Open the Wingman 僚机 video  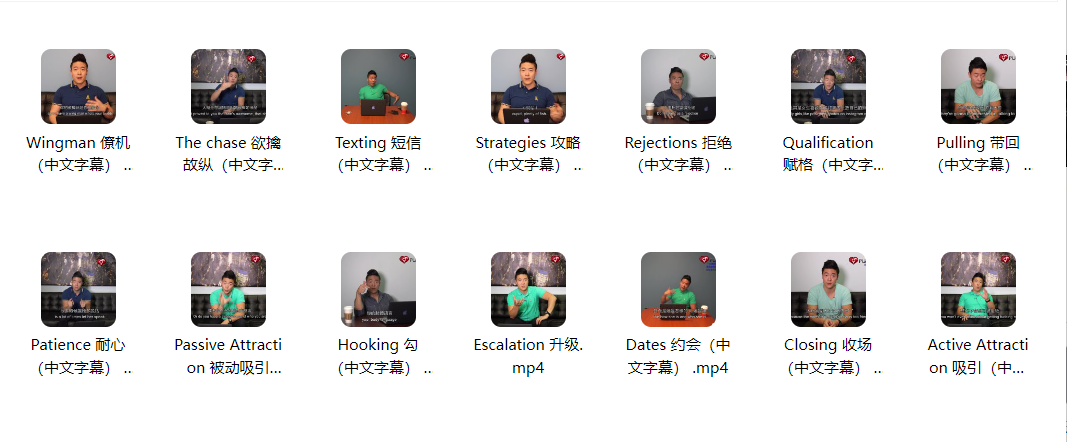(x=78, y=87)
